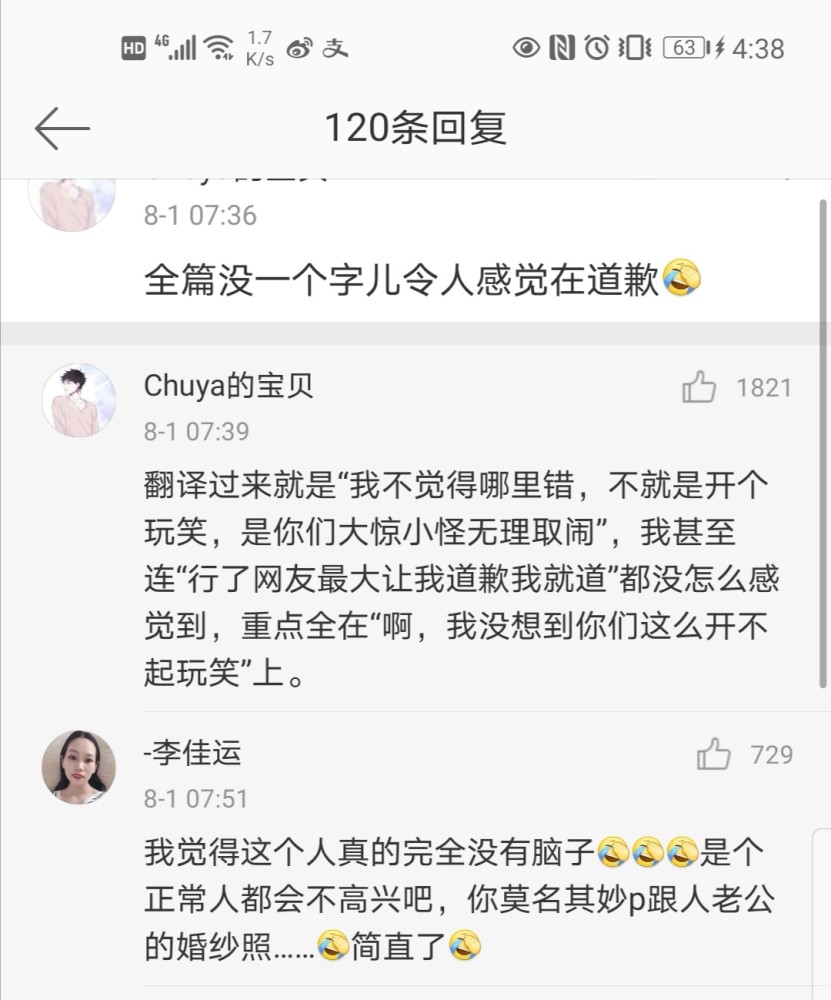Tap the back arrow to exit replies

tap(62, 128)
